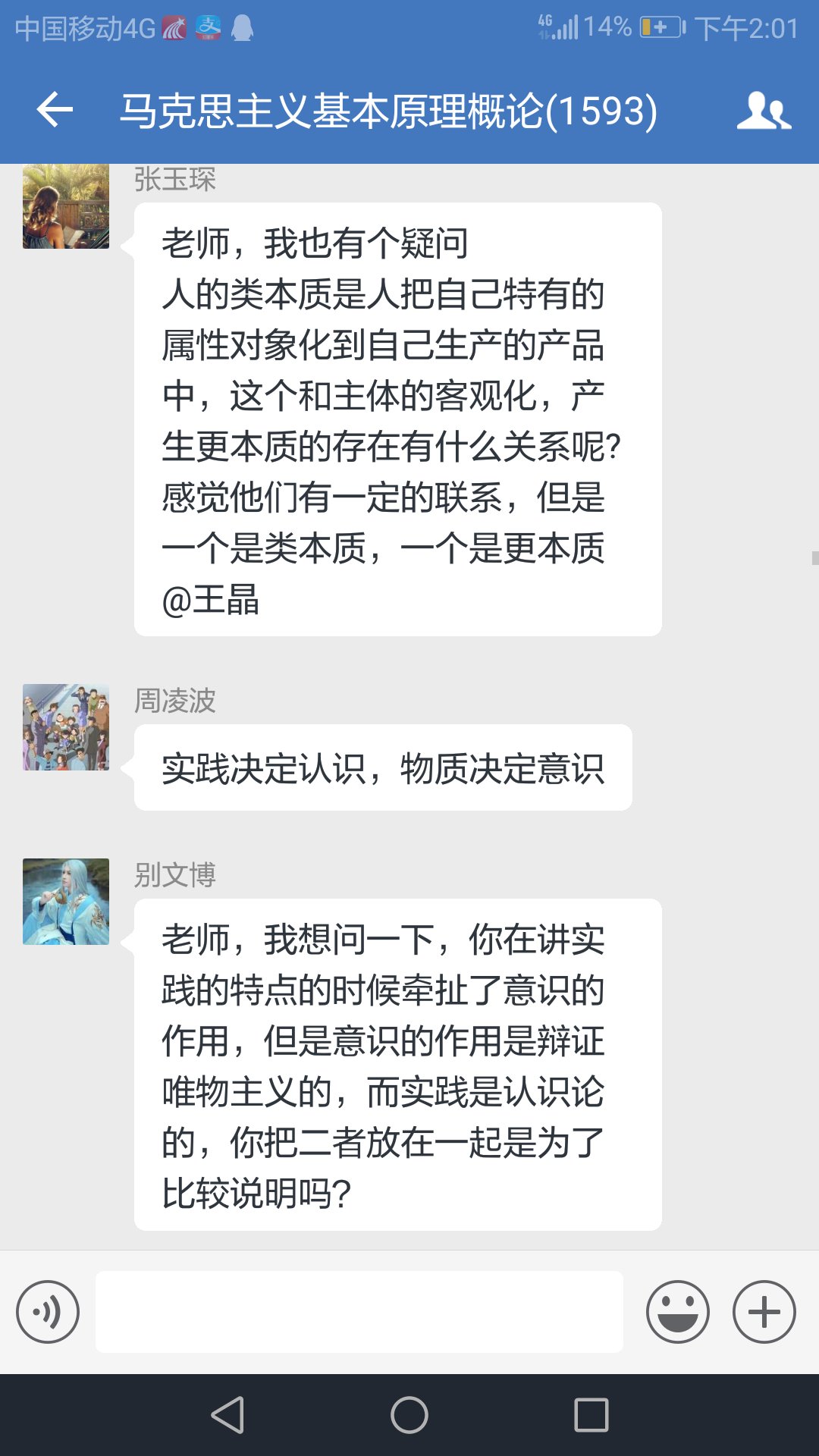Viewport: 819px width, 1456px height.
Task: Open the emoji picker
Action: pos(677,1312)
